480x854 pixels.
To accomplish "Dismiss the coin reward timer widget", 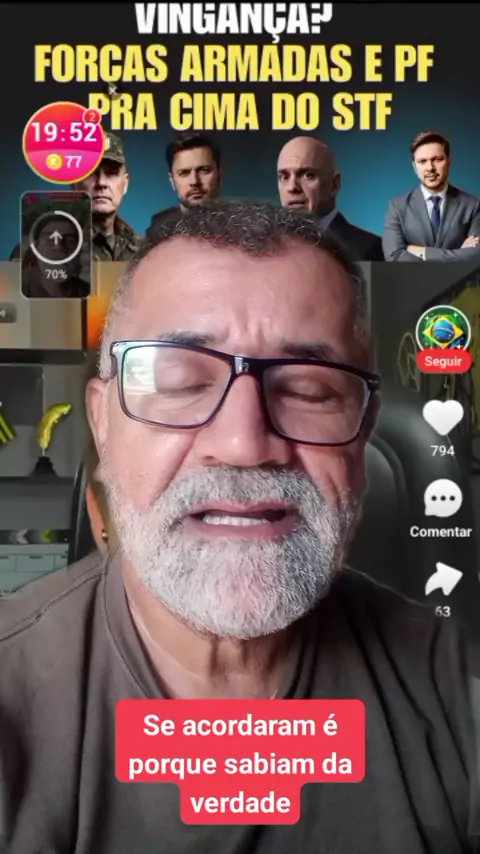I will pyautogui.click(x=113, y=90).
